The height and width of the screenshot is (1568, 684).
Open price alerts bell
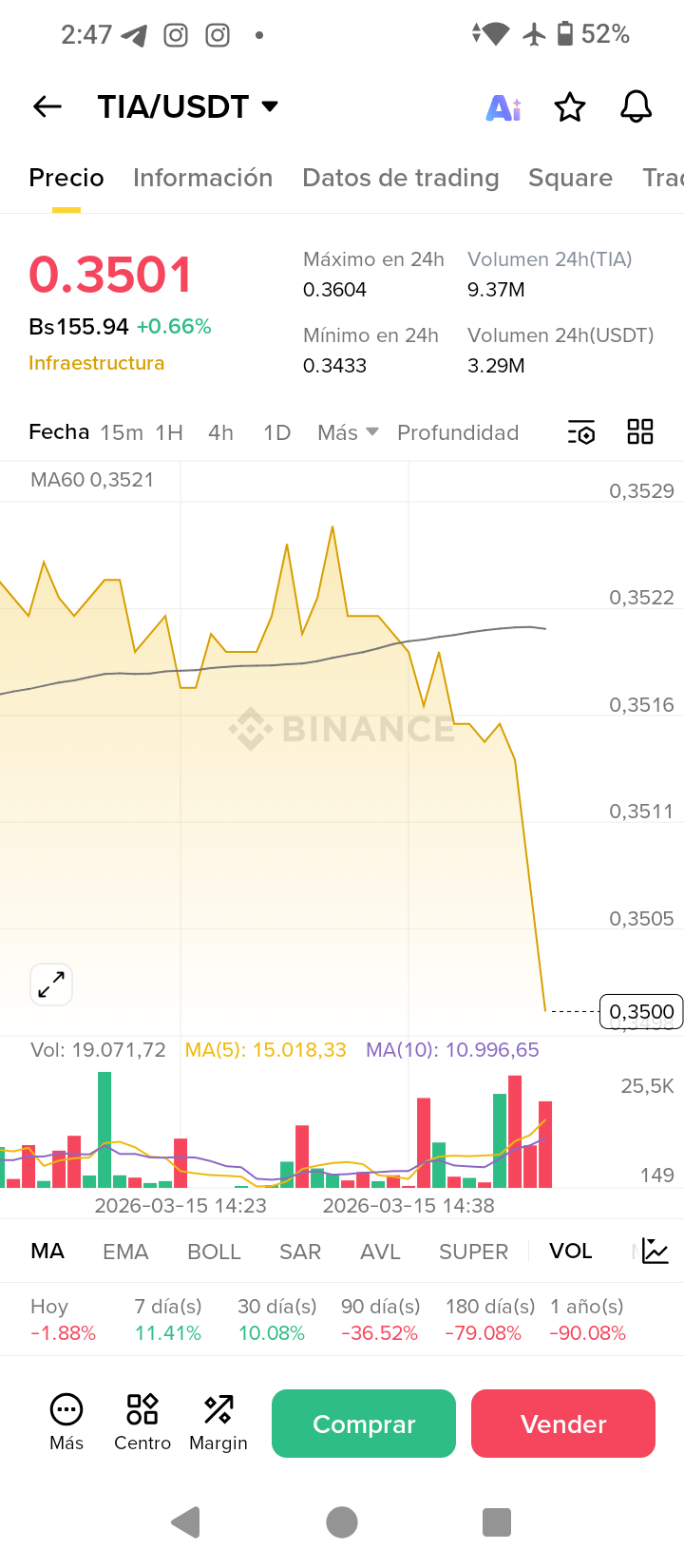click(x=636, y=107)
